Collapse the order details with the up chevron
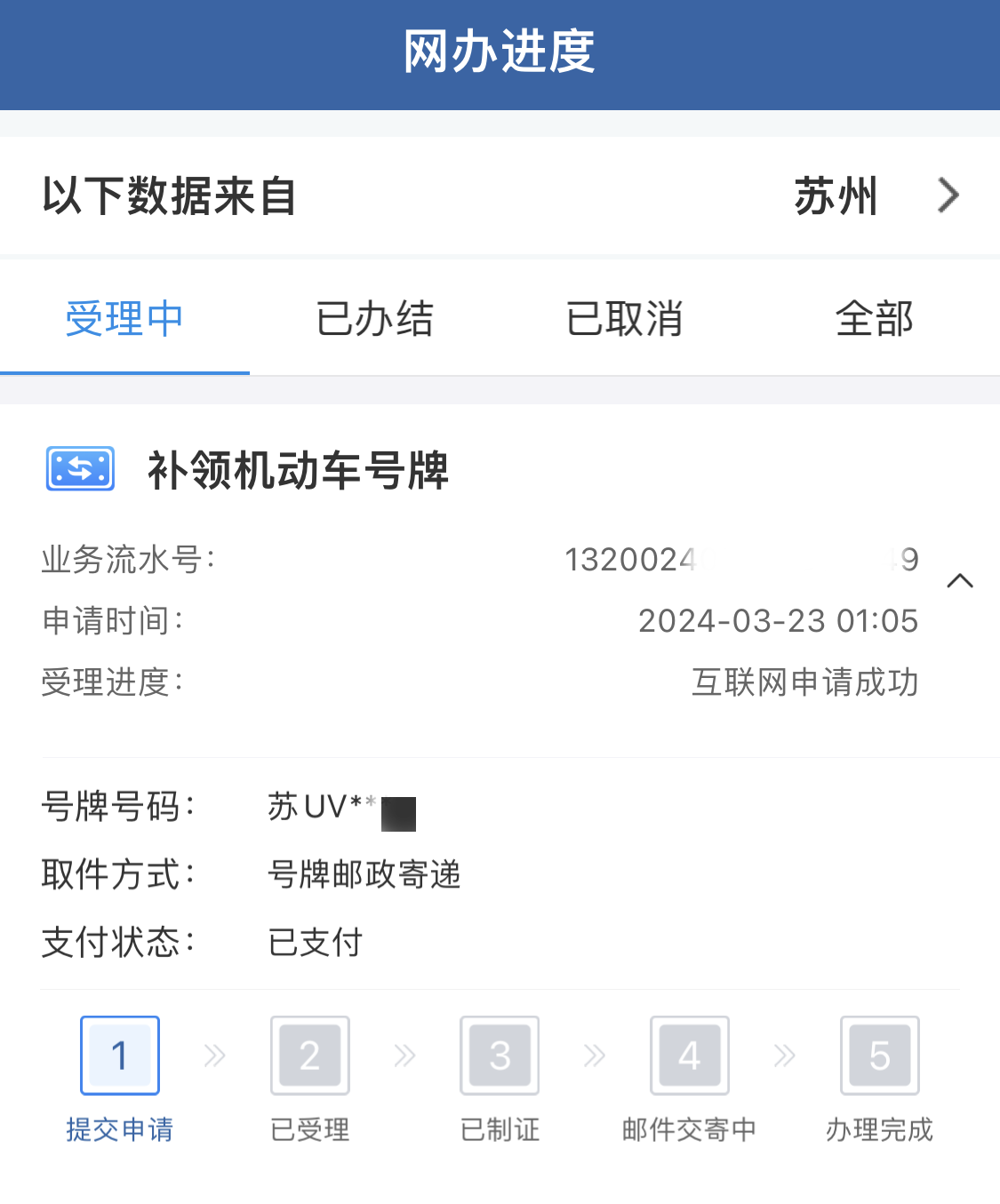Viewport: 1000px width, 1204px height. (960, 580)
